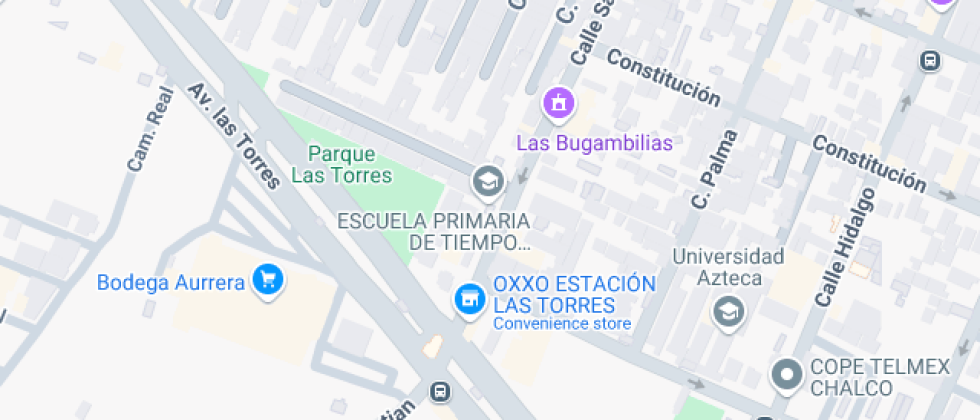Image resolution: width=980 pixels, height=420 pixels.
Task: Open the bus stop below Av. las Torres
Action: (439, 392)
